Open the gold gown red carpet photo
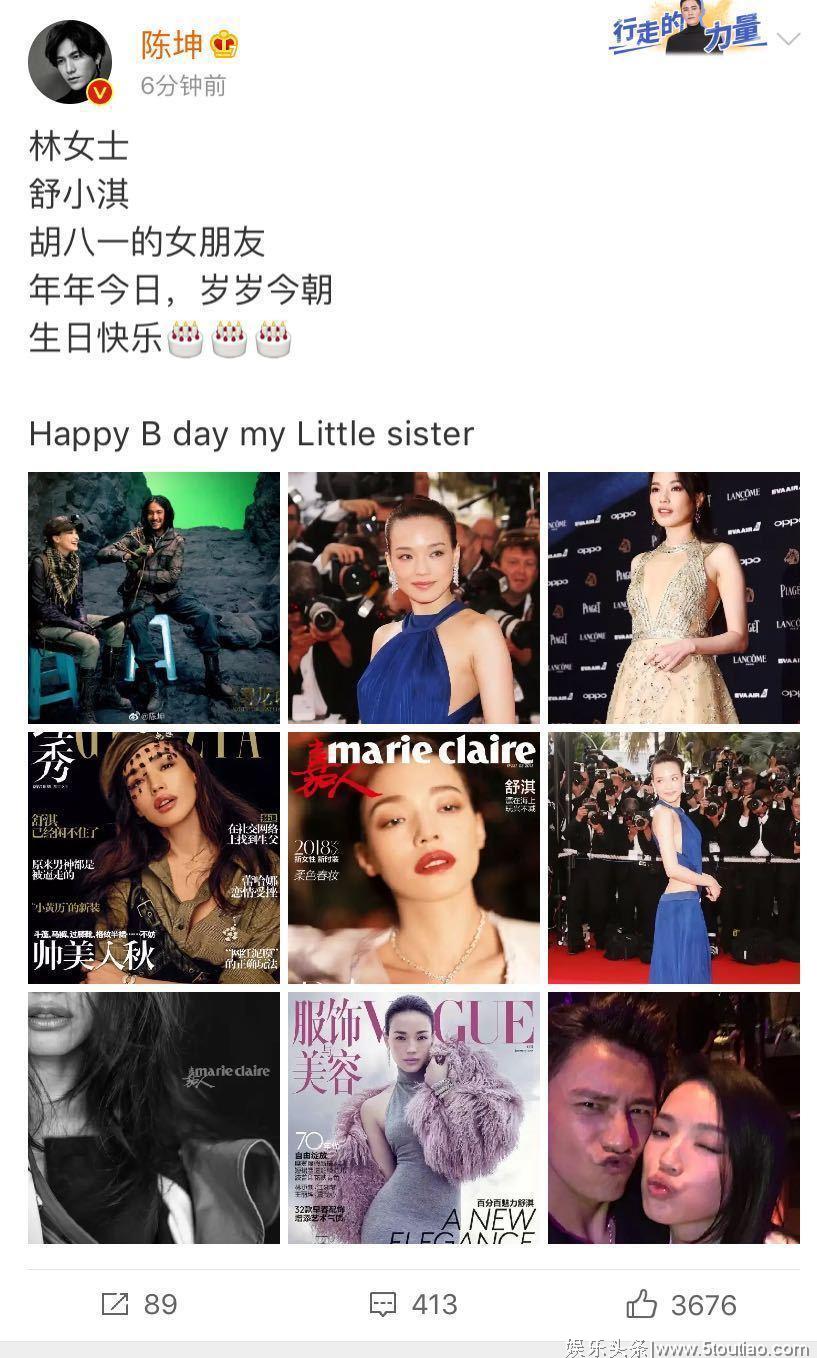Image resolution: width=817 pixels, height=1358 pixels. pyautogui.click(x=673, y=597)
